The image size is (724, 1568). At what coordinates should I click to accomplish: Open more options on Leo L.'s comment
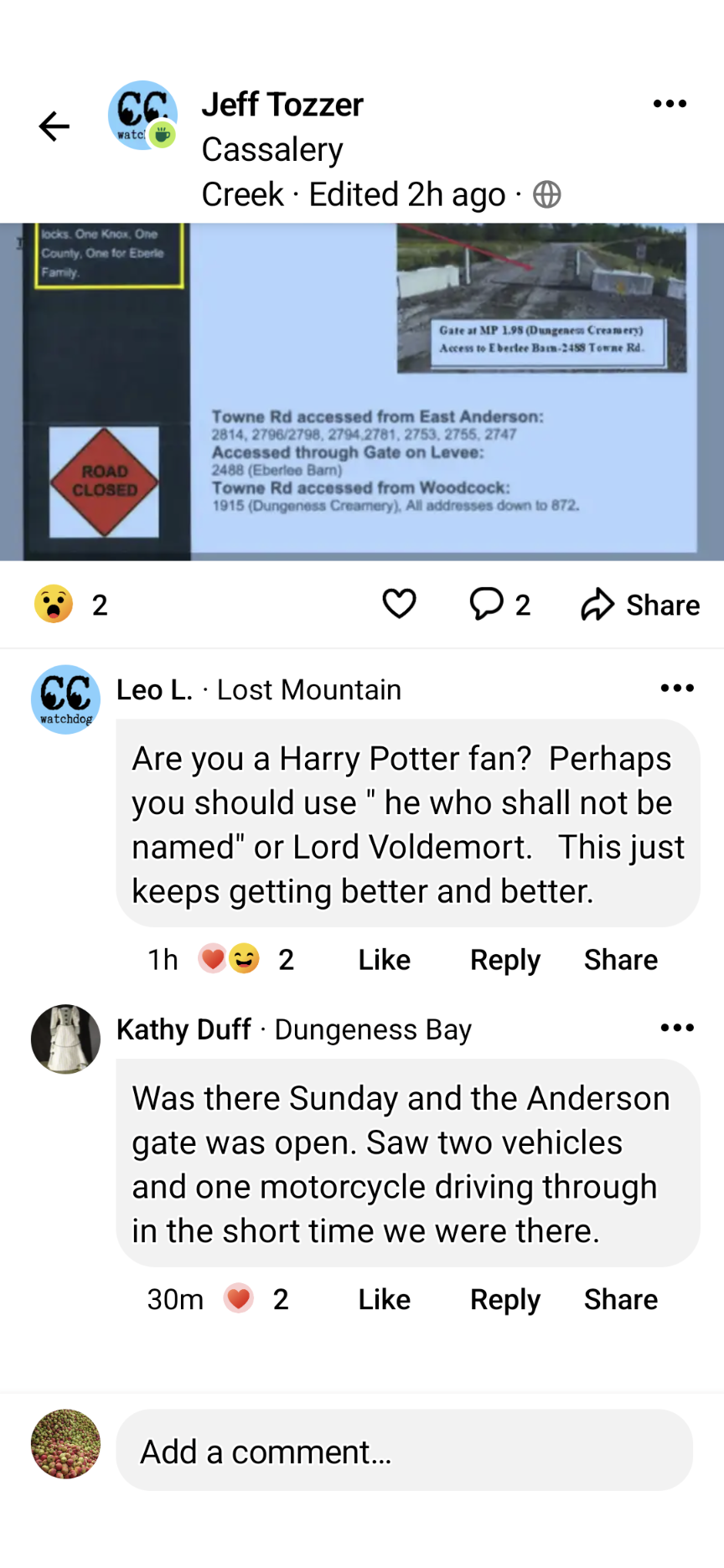[677, 689]
